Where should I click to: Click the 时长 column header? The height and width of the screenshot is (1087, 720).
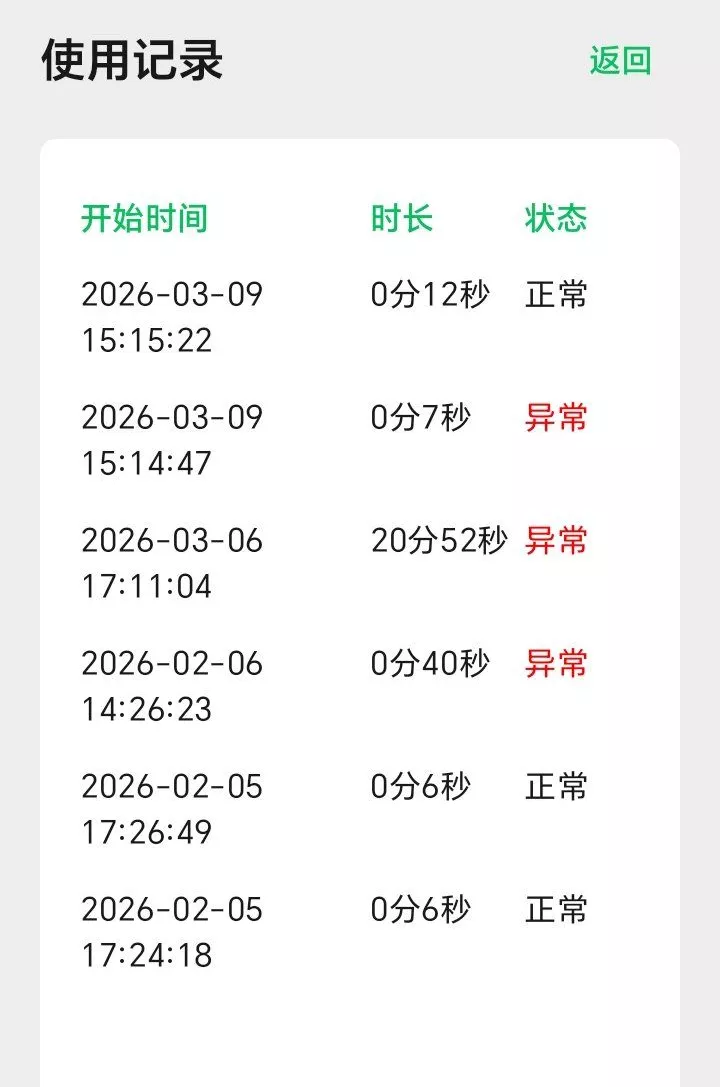click(401, 219)
